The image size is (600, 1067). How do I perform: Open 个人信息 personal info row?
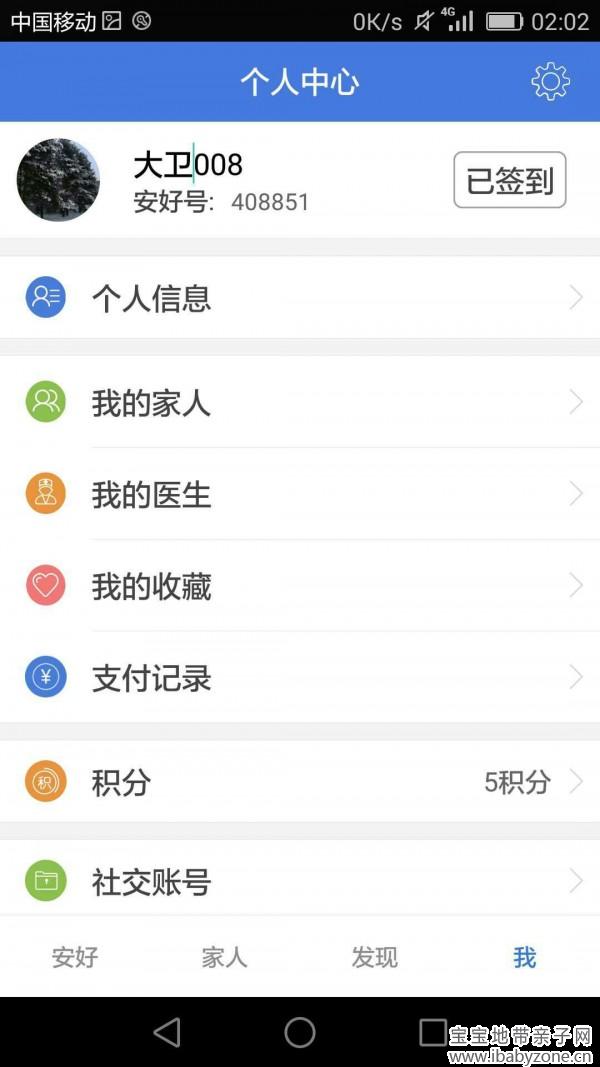pos(300,297)
